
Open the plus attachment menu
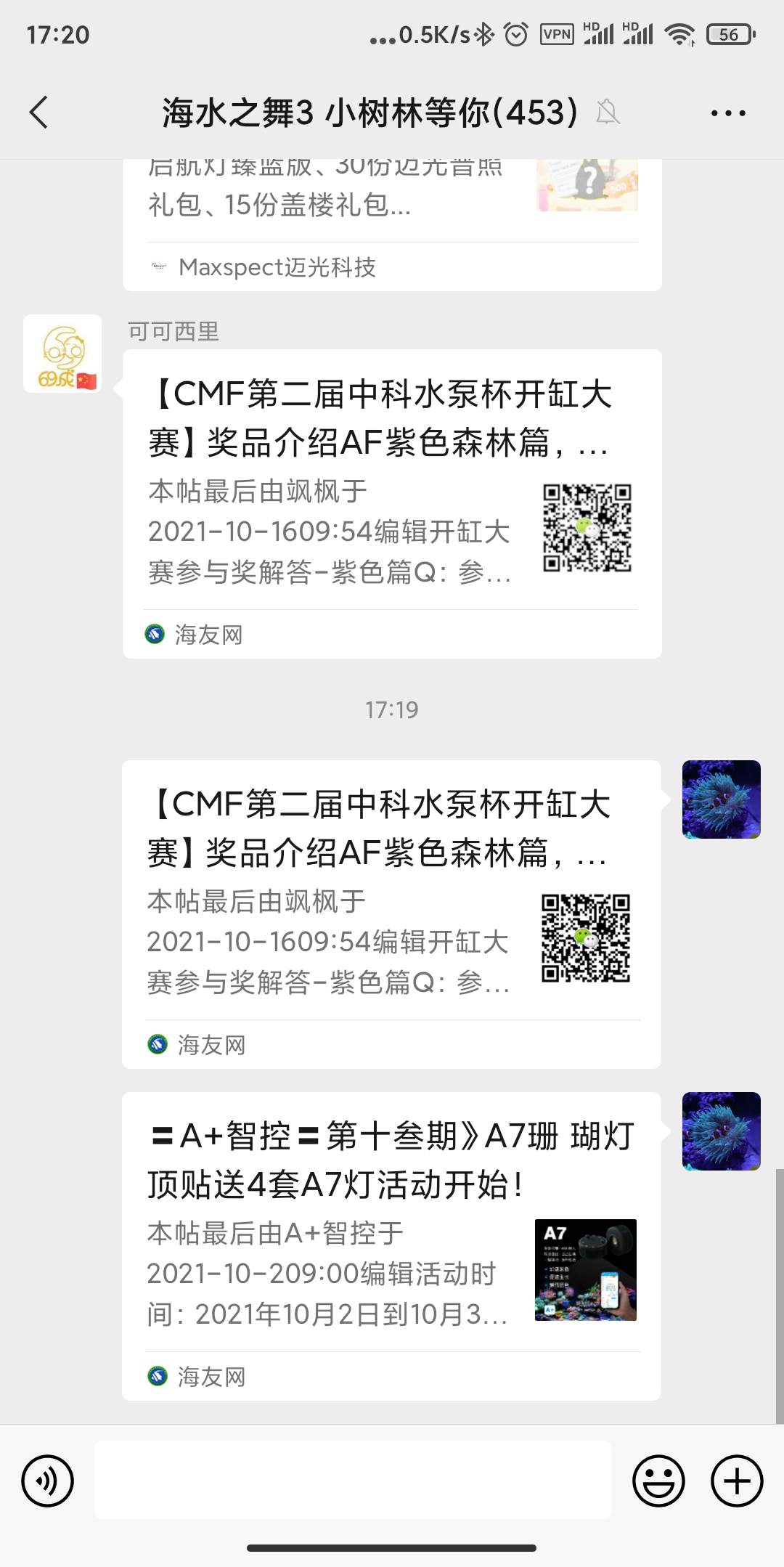[736, 1481]
